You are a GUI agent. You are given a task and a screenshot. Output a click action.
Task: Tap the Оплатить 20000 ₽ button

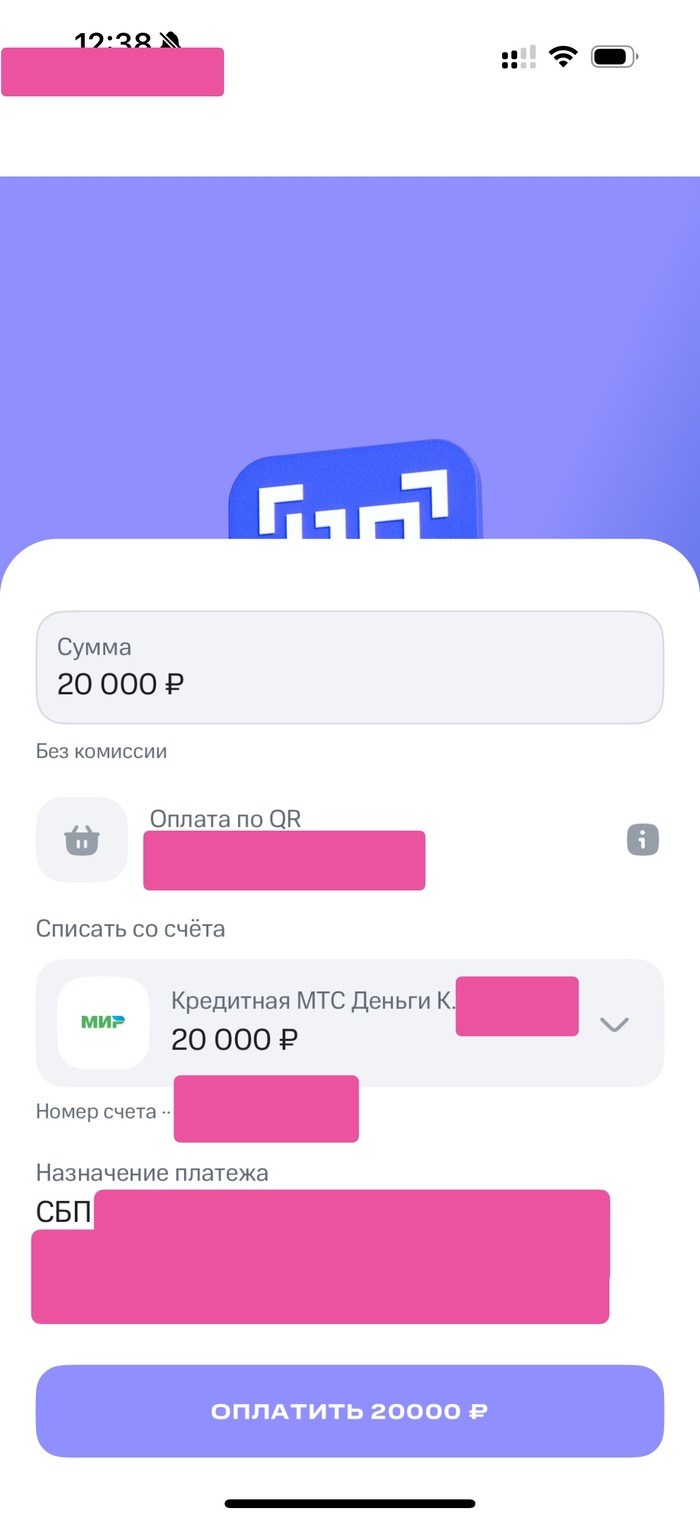click(349, 1411)
